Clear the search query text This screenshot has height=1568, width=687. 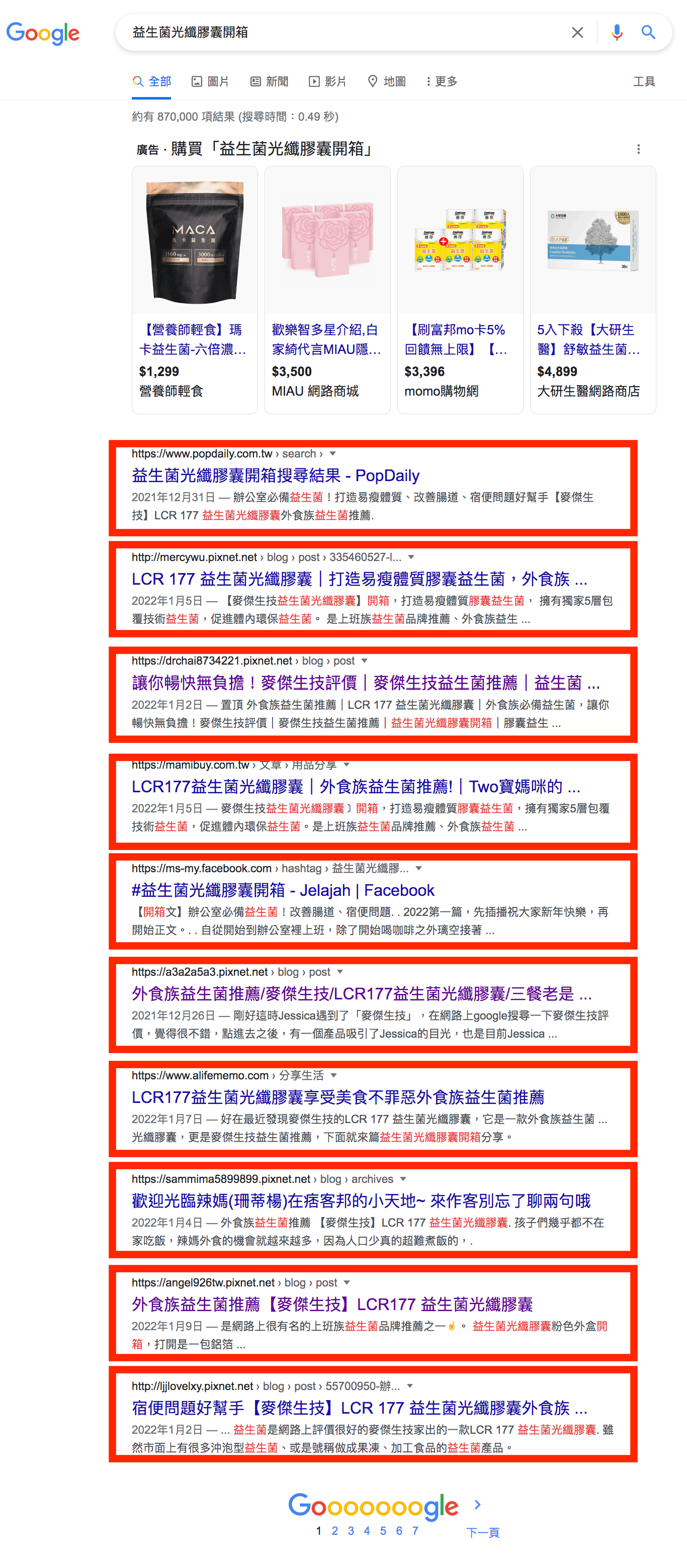(x=577, y=32)
